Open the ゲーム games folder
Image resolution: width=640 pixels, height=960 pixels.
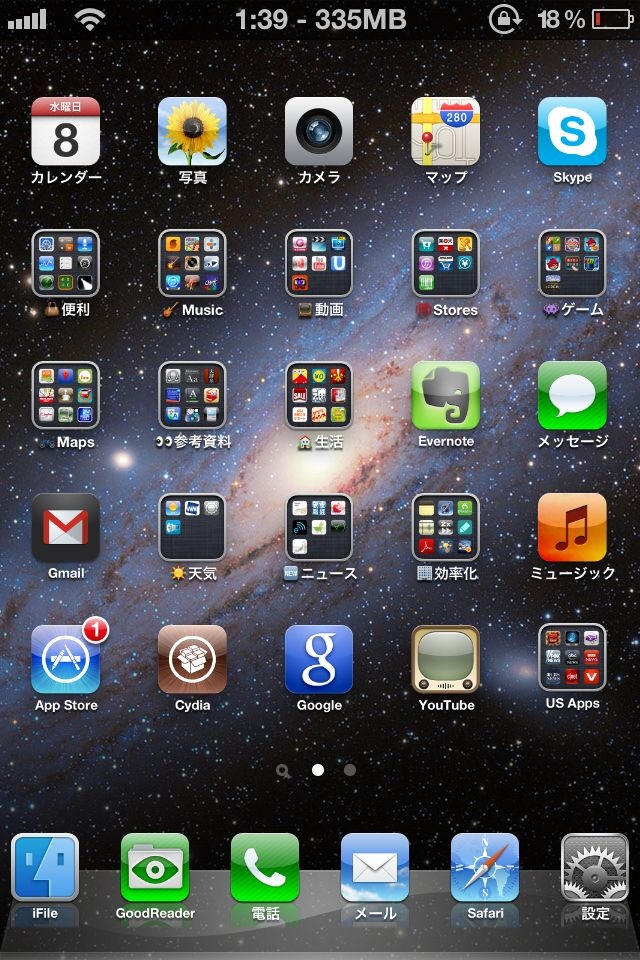point(572,264)
